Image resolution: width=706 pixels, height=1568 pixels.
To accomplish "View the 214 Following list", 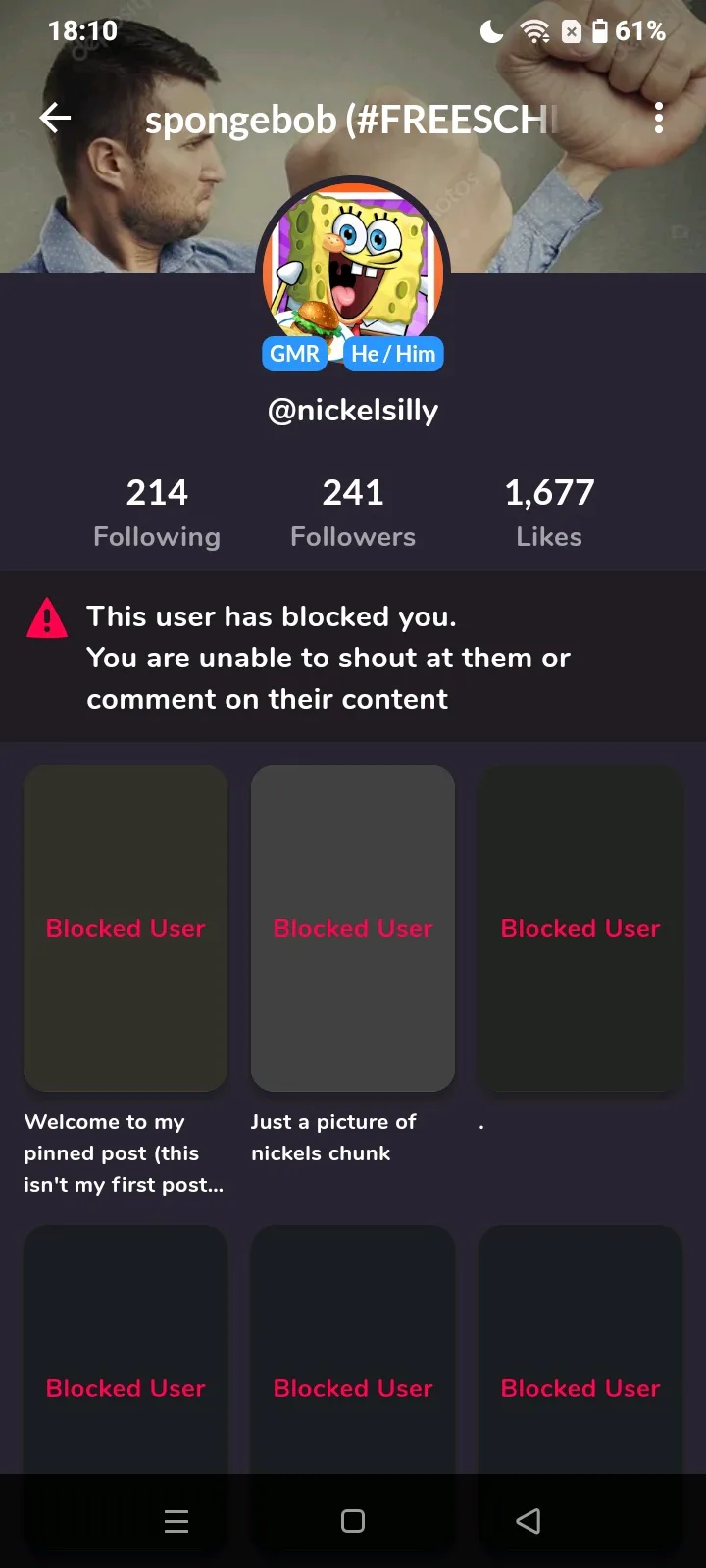I will click(157, 513).
